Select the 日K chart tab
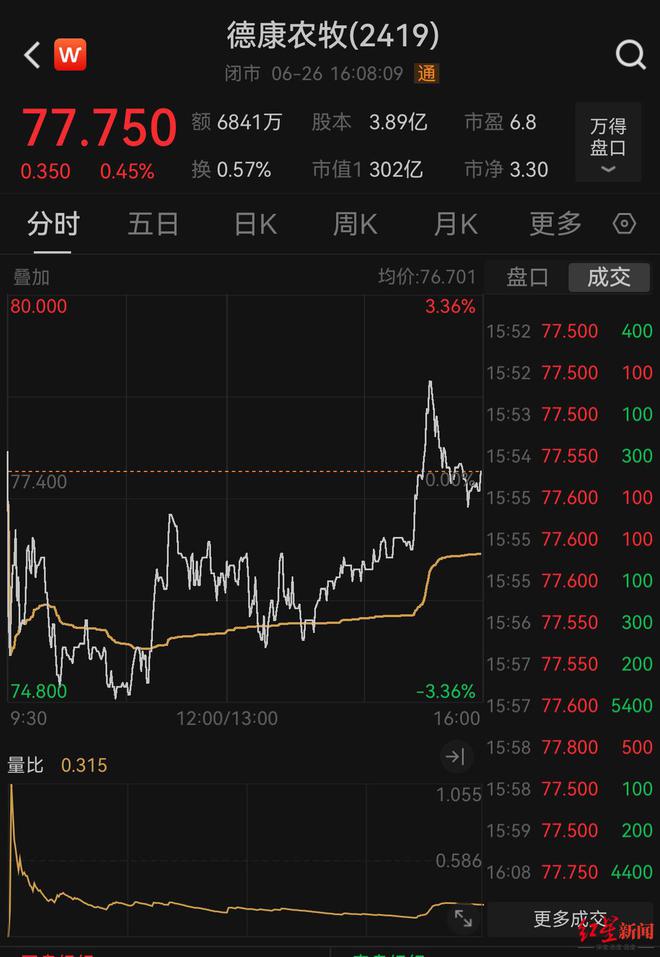660x957 pixels. (255, 224)
